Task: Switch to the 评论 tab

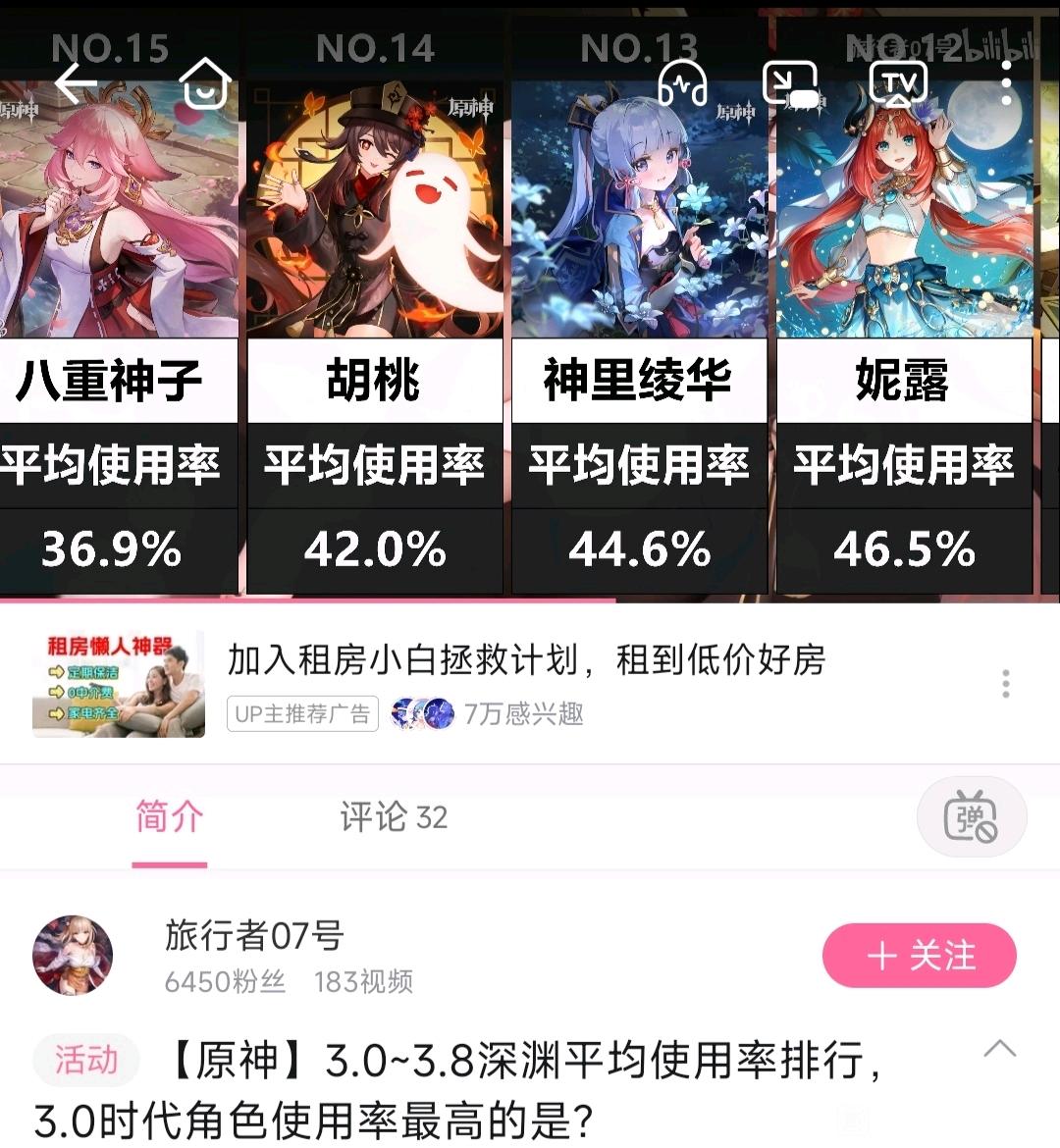Action: pyautogui.click(x=393, y=817)
